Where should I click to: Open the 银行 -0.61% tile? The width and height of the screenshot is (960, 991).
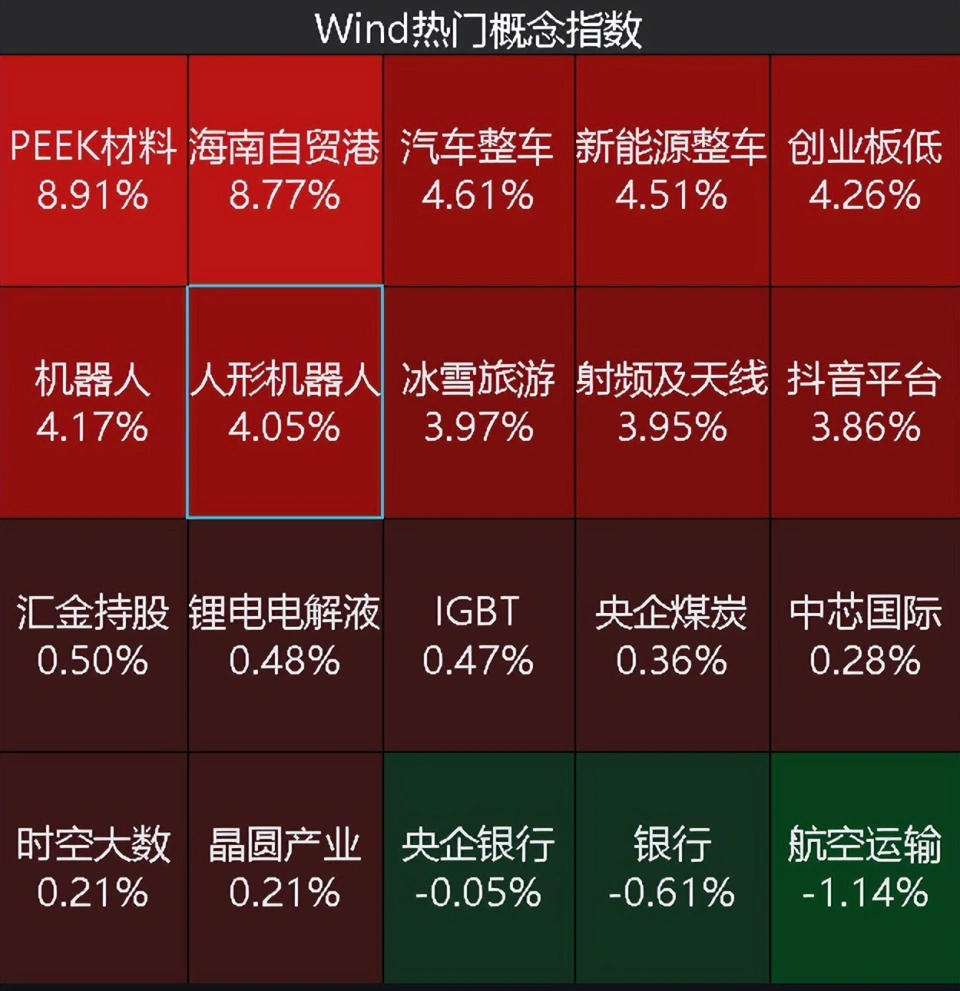click(x=671, y=868)
